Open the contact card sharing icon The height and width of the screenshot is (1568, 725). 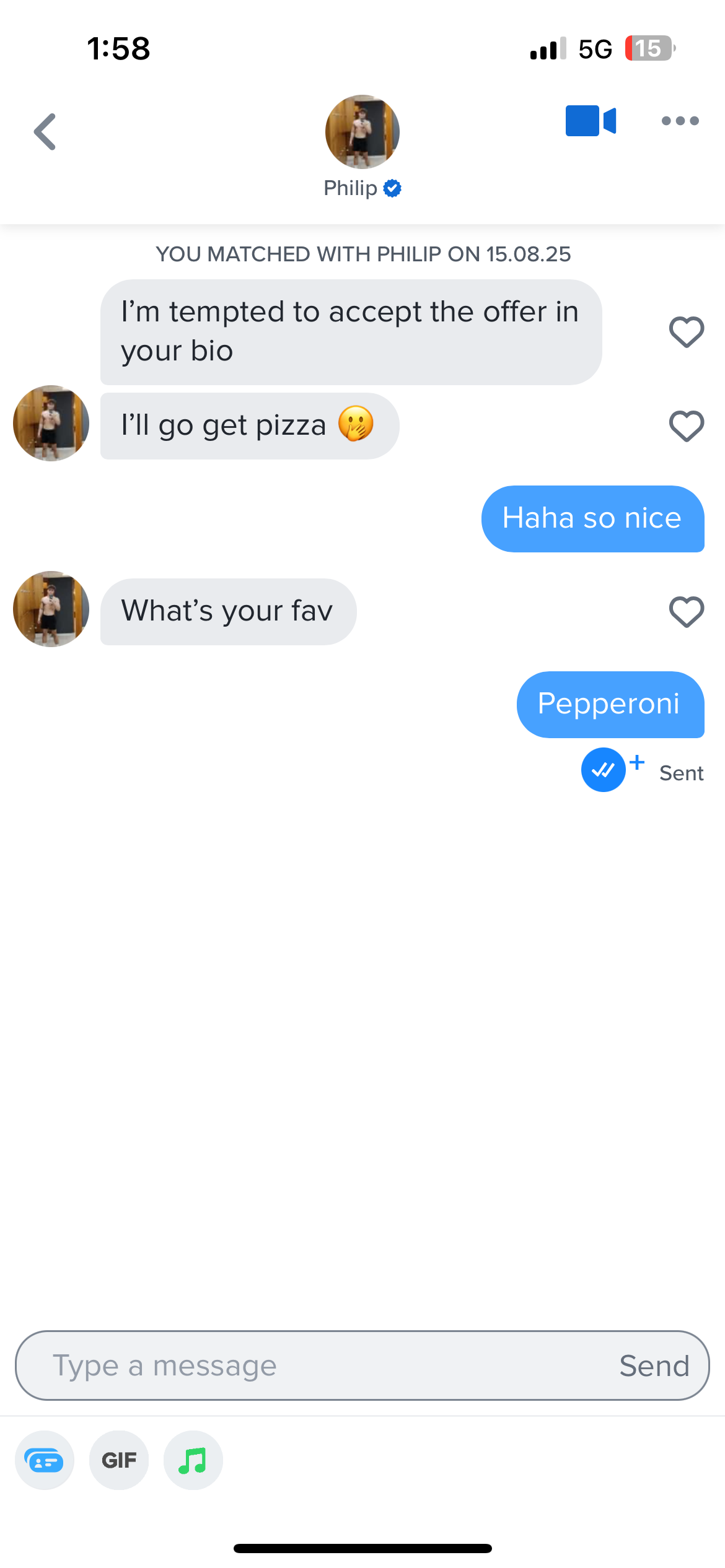click(45, 1460)
